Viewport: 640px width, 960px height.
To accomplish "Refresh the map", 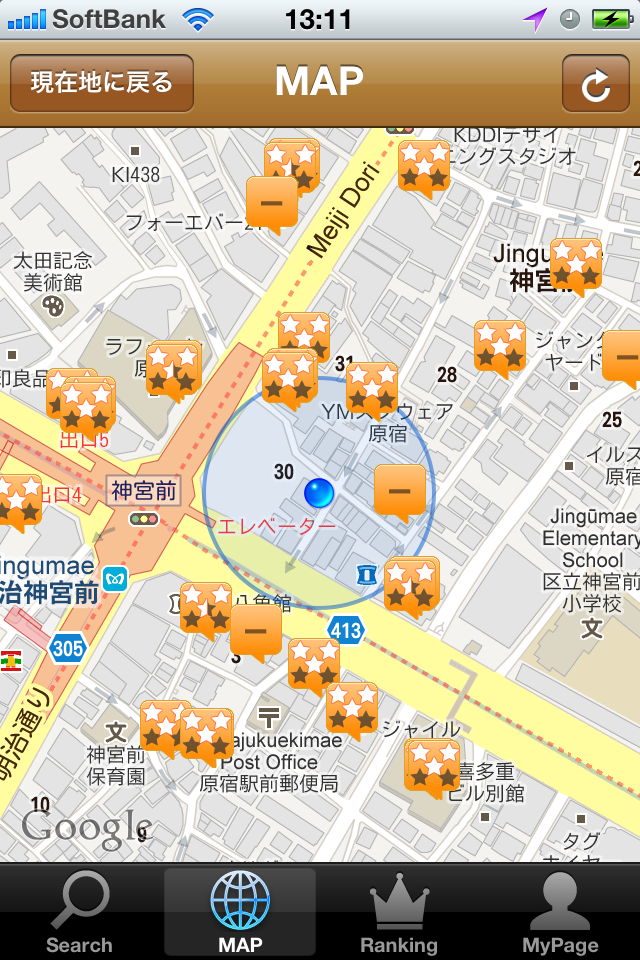I will tap(595, 84).
